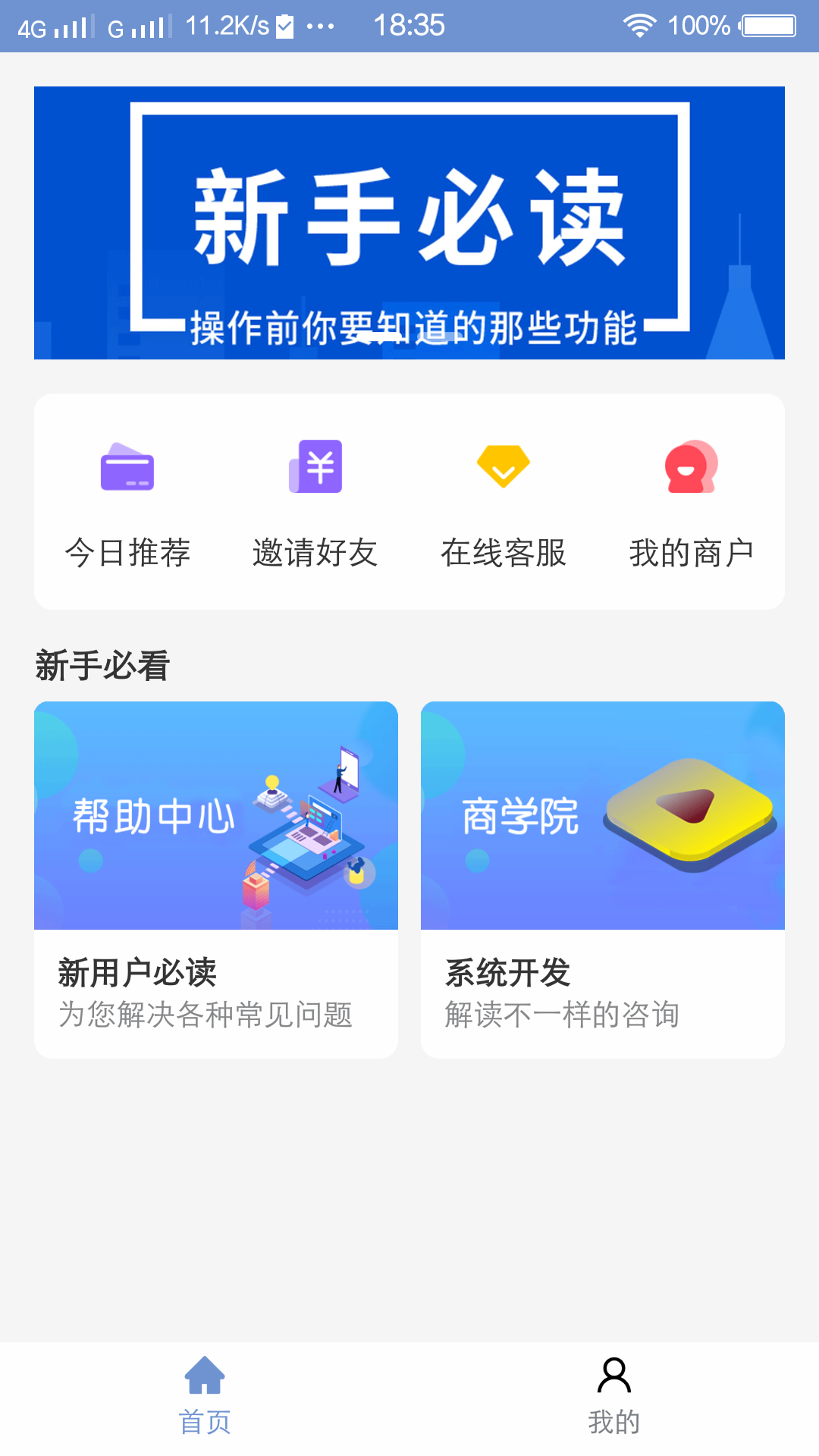Open the 帮助中心 card image
Viewport: 819px width, 1456px height.
pos(215,815)
